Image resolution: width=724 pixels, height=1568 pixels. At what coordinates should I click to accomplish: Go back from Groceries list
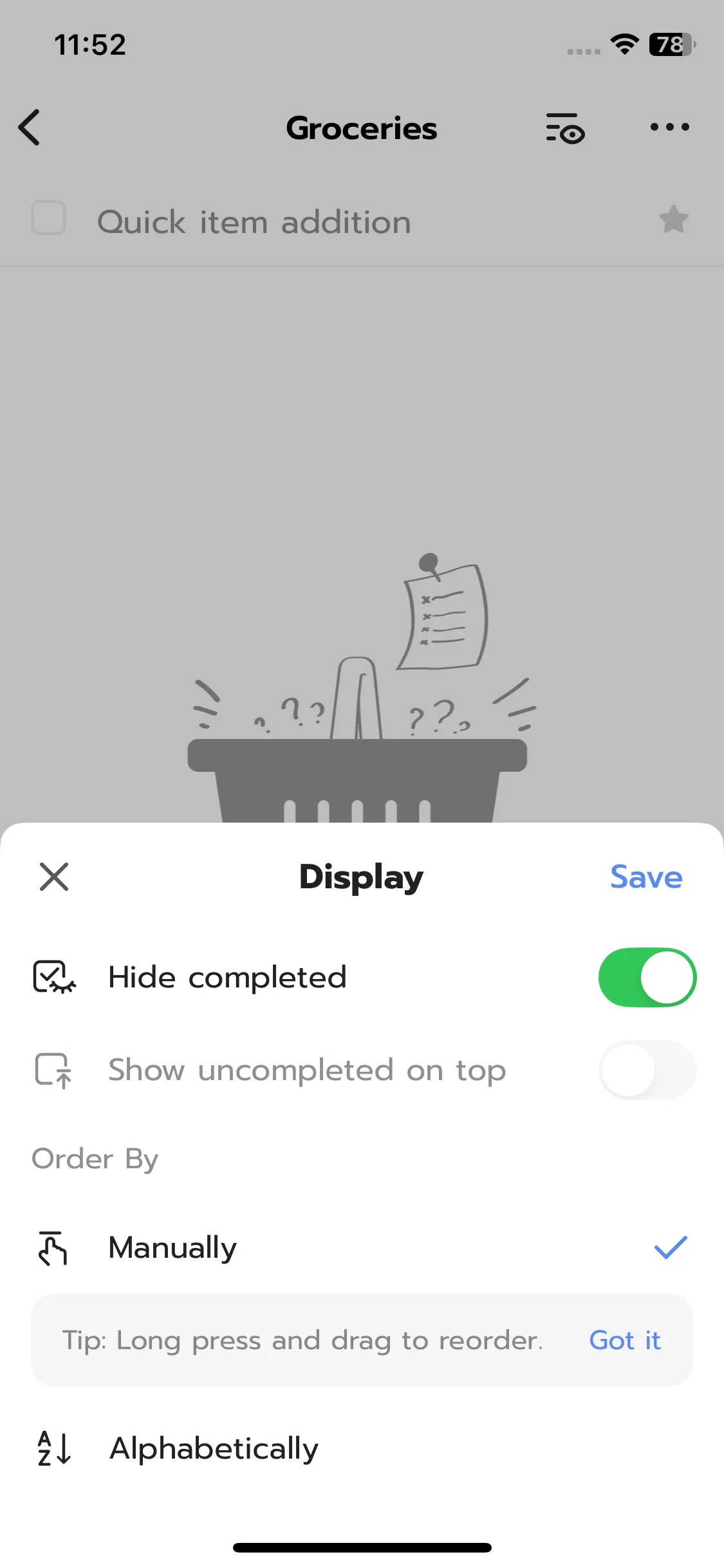pyautogui.click(x=30, y=127)
